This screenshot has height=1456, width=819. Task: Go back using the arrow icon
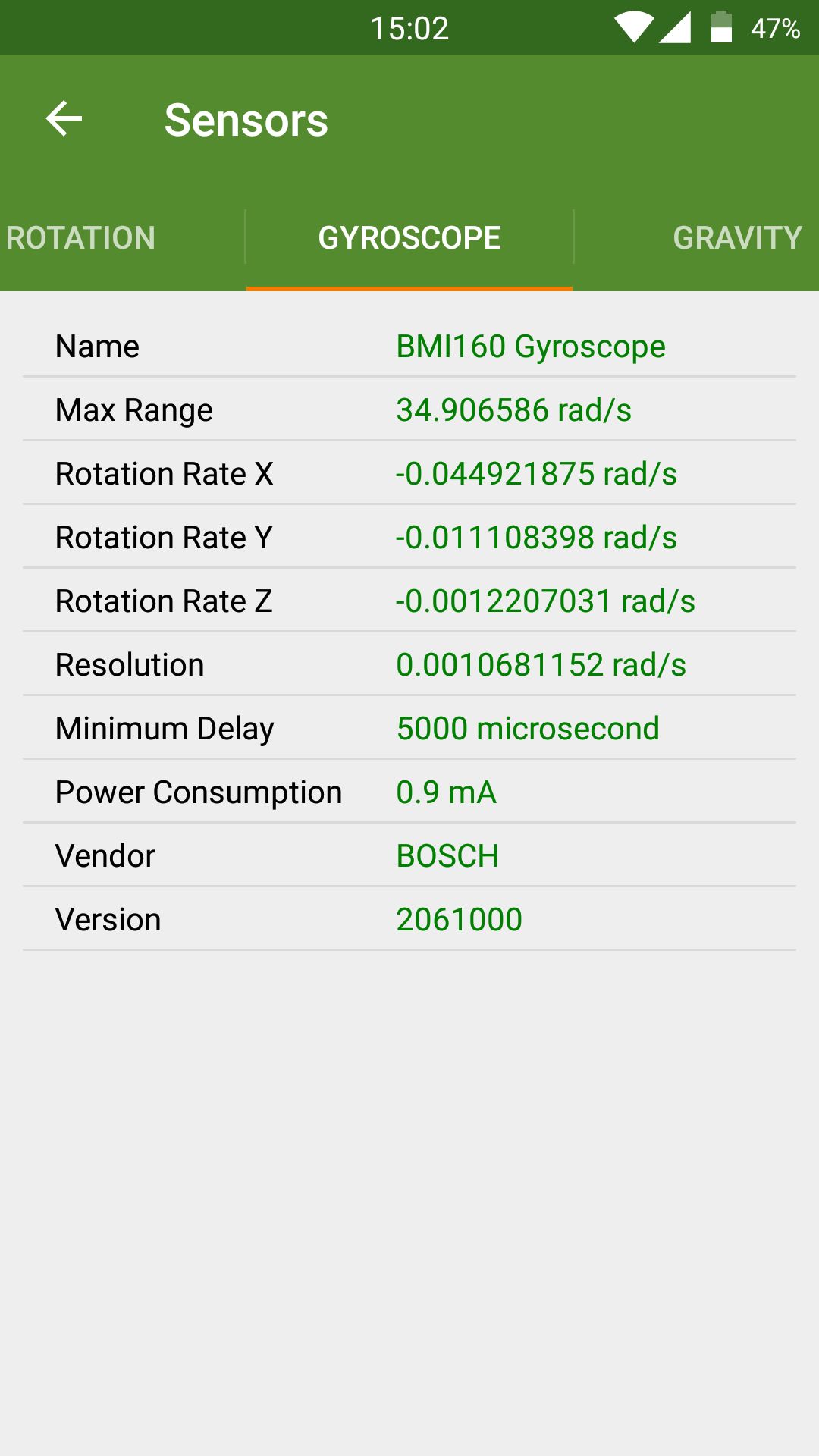(x=64, y=119)
